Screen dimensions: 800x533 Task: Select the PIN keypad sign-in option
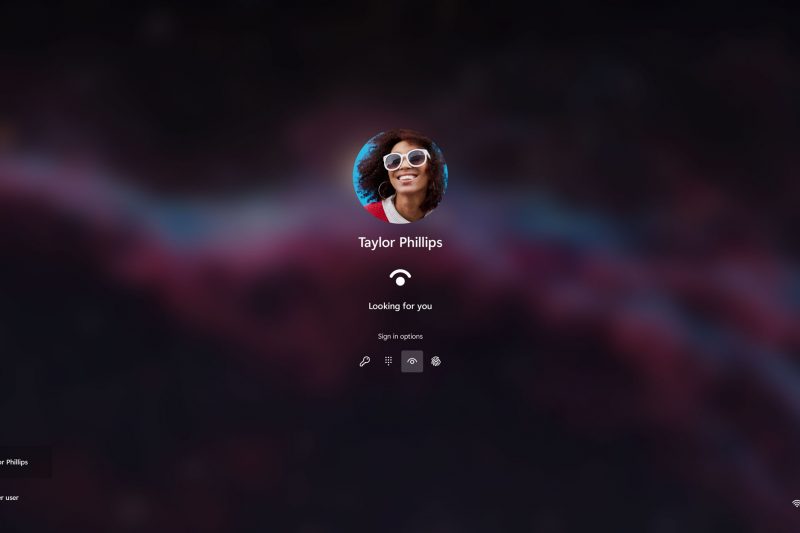pyautogui.click(x=388, y=361)
